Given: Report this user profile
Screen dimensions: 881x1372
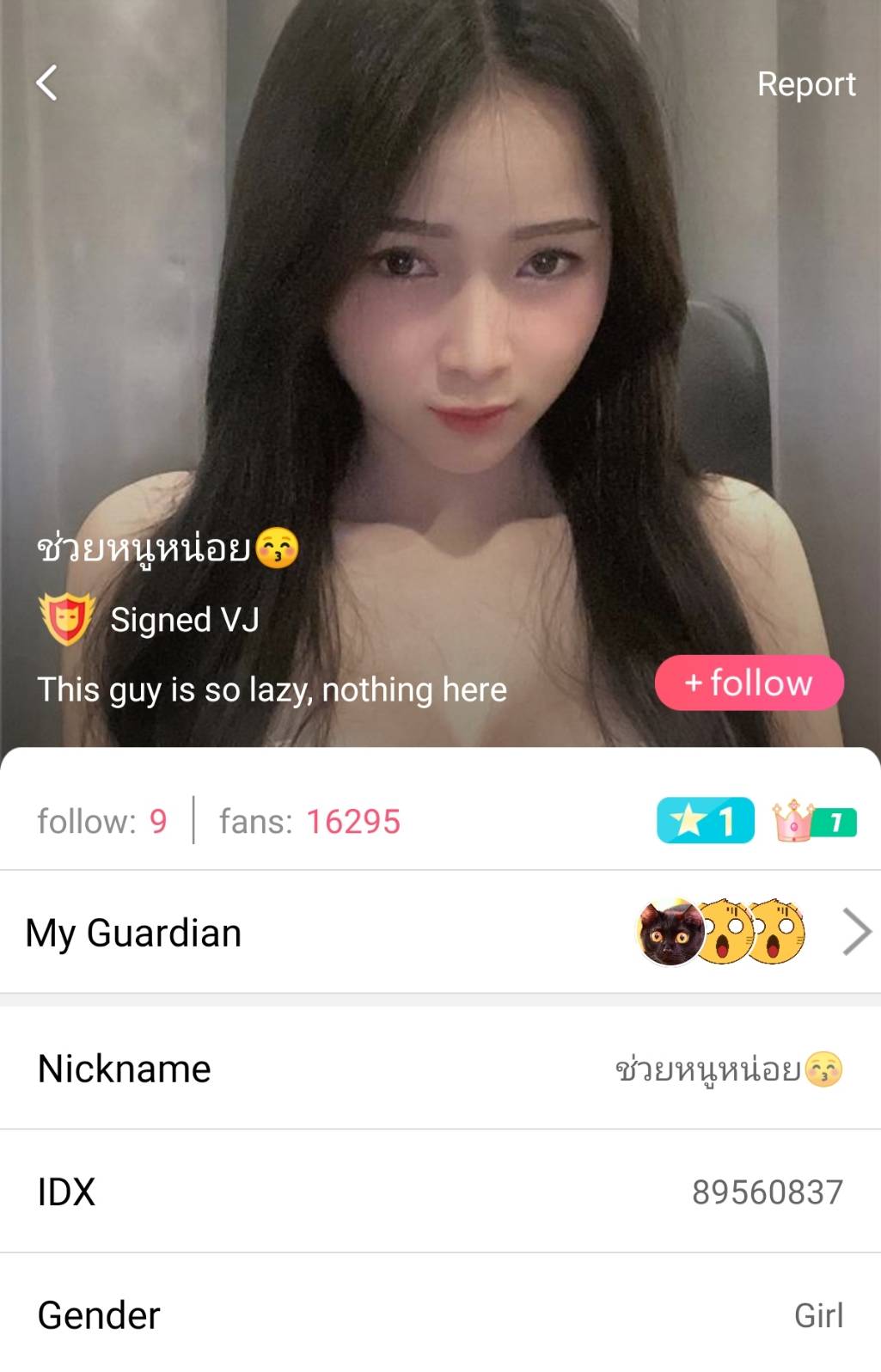Looking at the screenshot, I should click(805, 84).
